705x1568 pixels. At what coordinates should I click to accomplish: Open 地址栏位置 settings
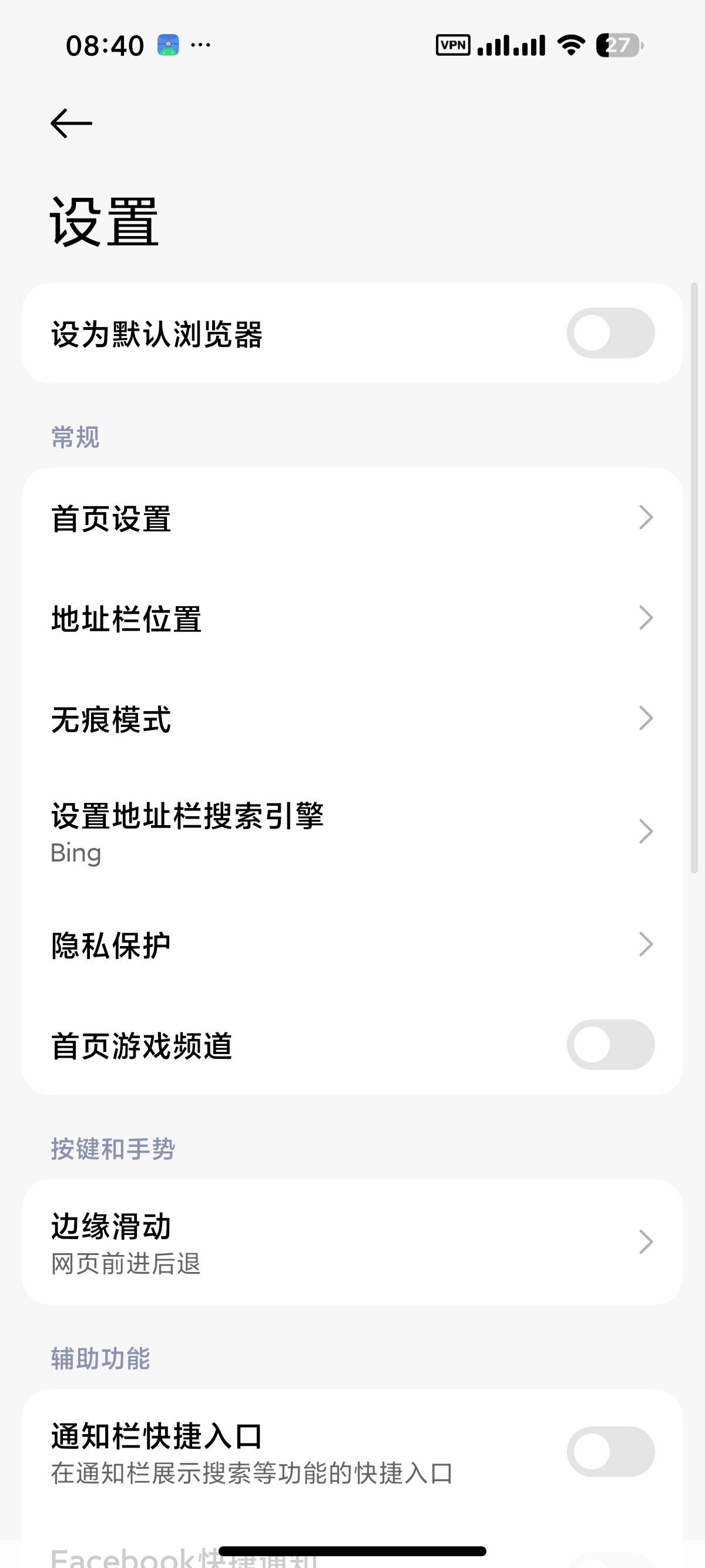click(352, 618)
